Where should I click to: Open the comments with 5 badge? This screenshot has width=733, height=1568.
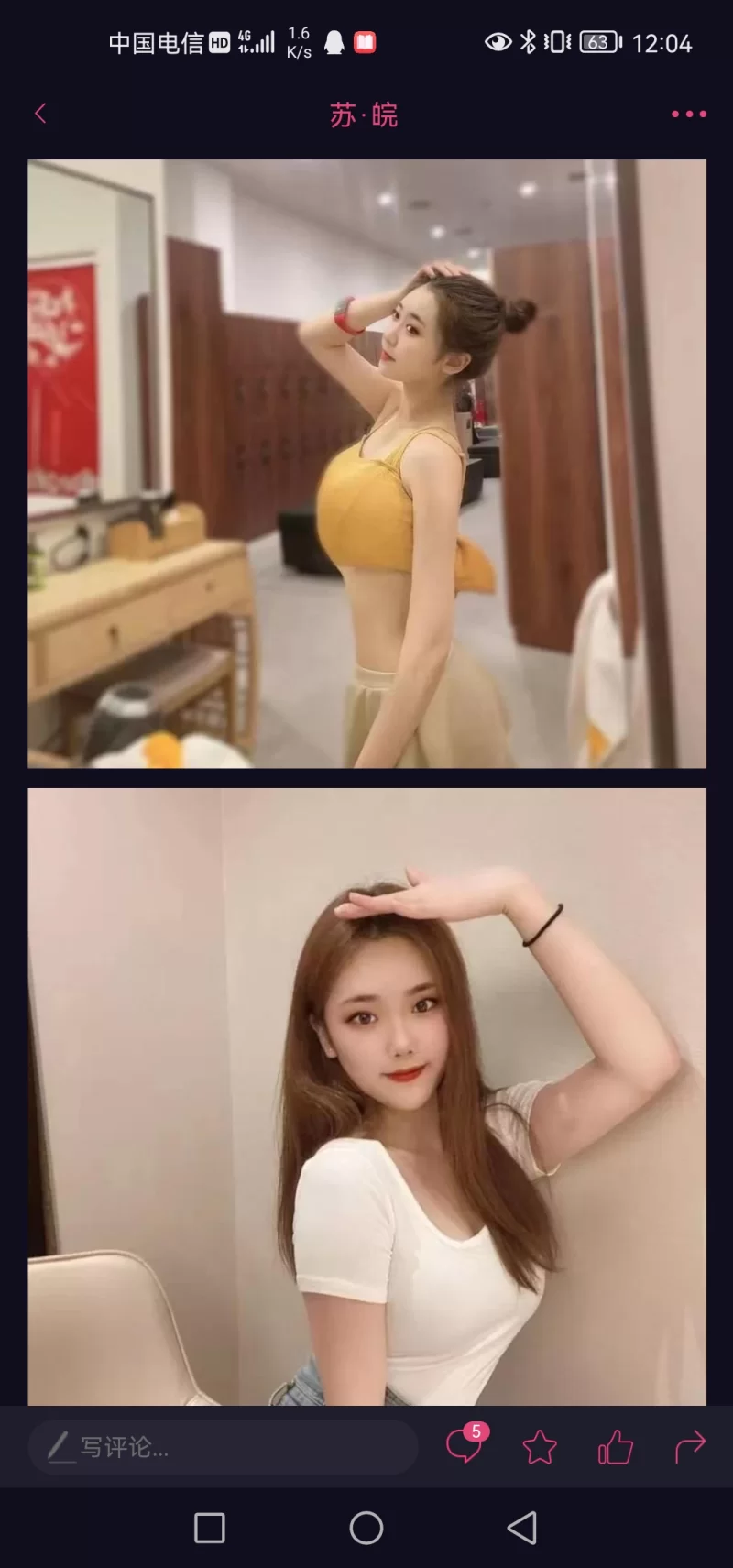pos(464,1446)
